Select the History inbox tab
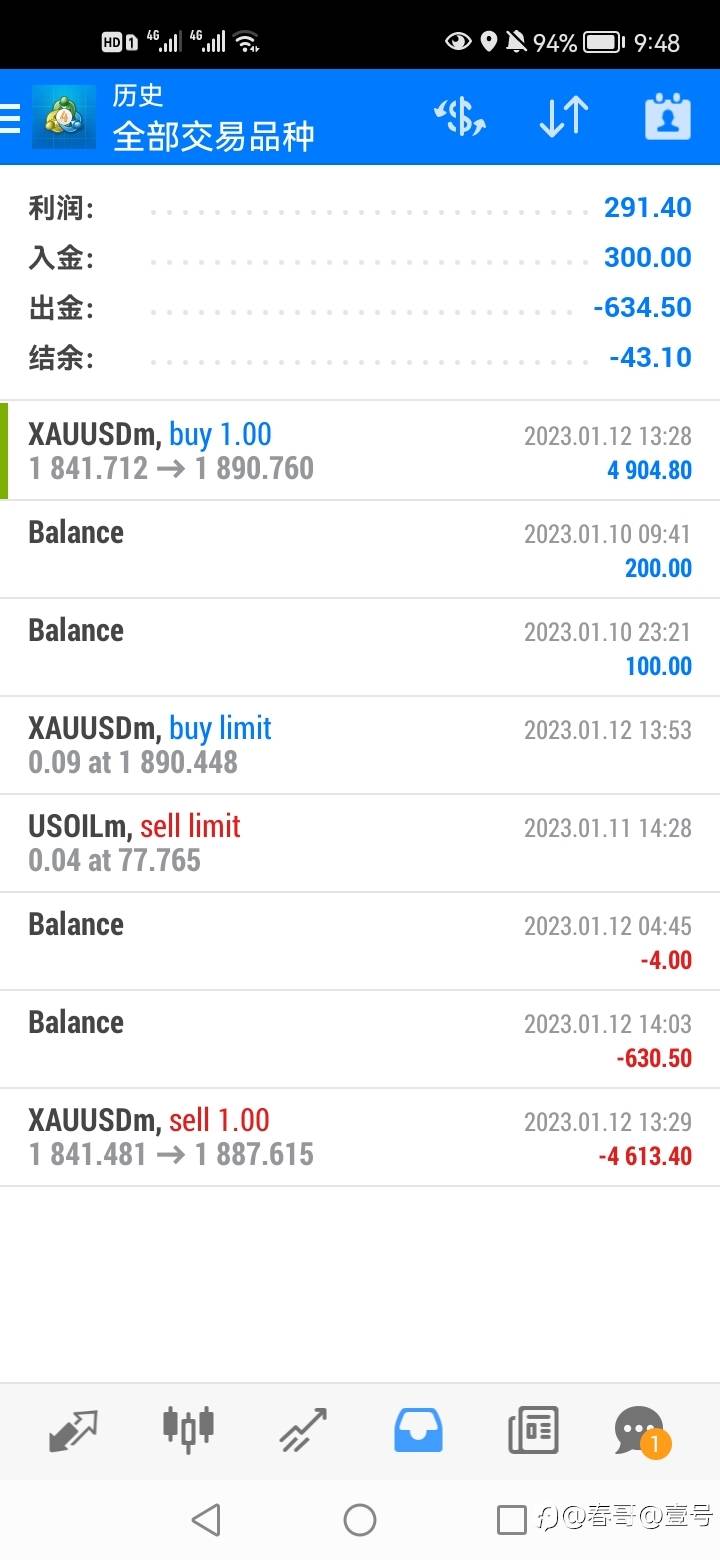Viewport: 720px width, 1560px height. pyautogui.click(x=418, y=1430)
